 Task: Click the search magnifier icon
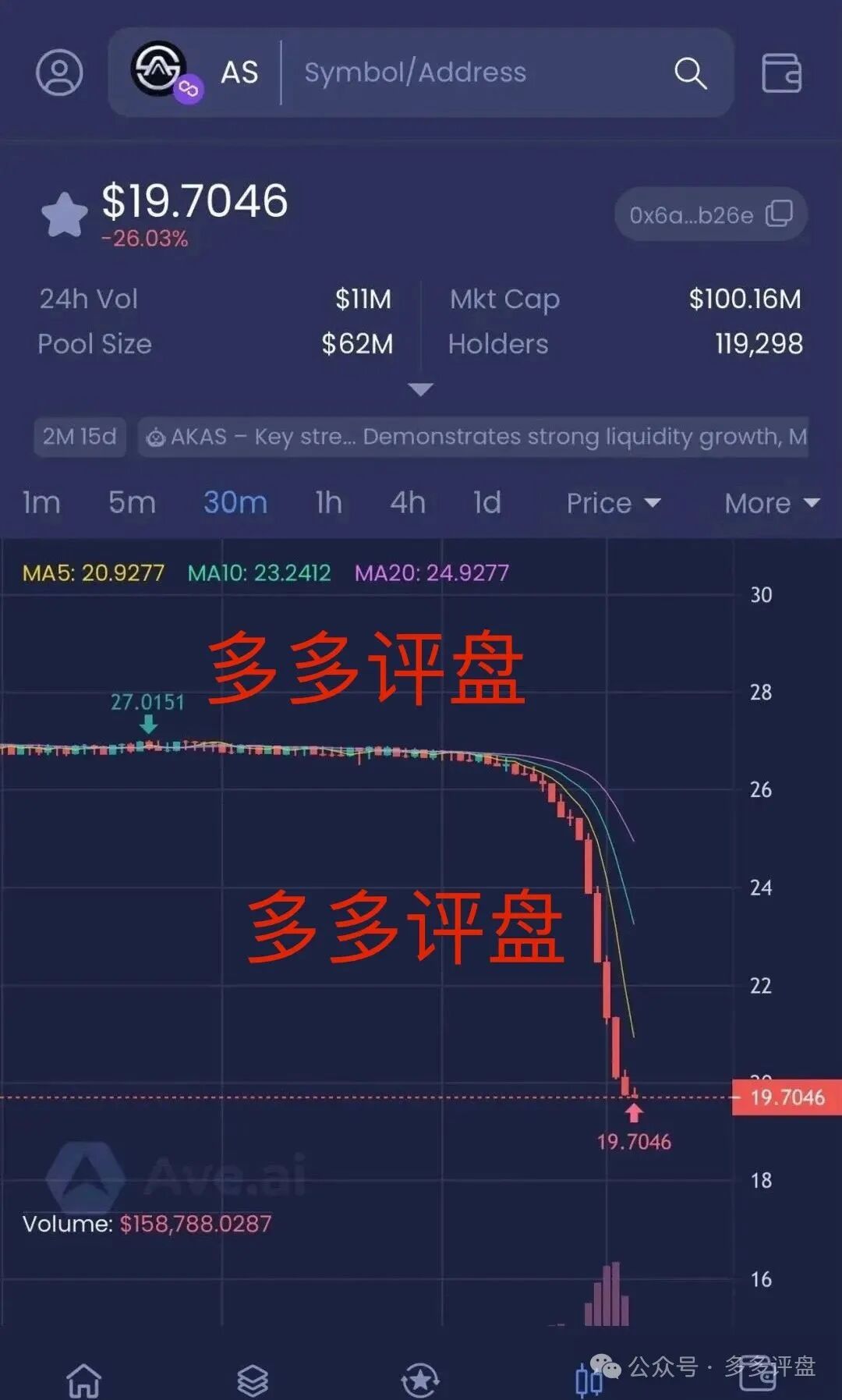pyautogui.click(x=689, y=73)
